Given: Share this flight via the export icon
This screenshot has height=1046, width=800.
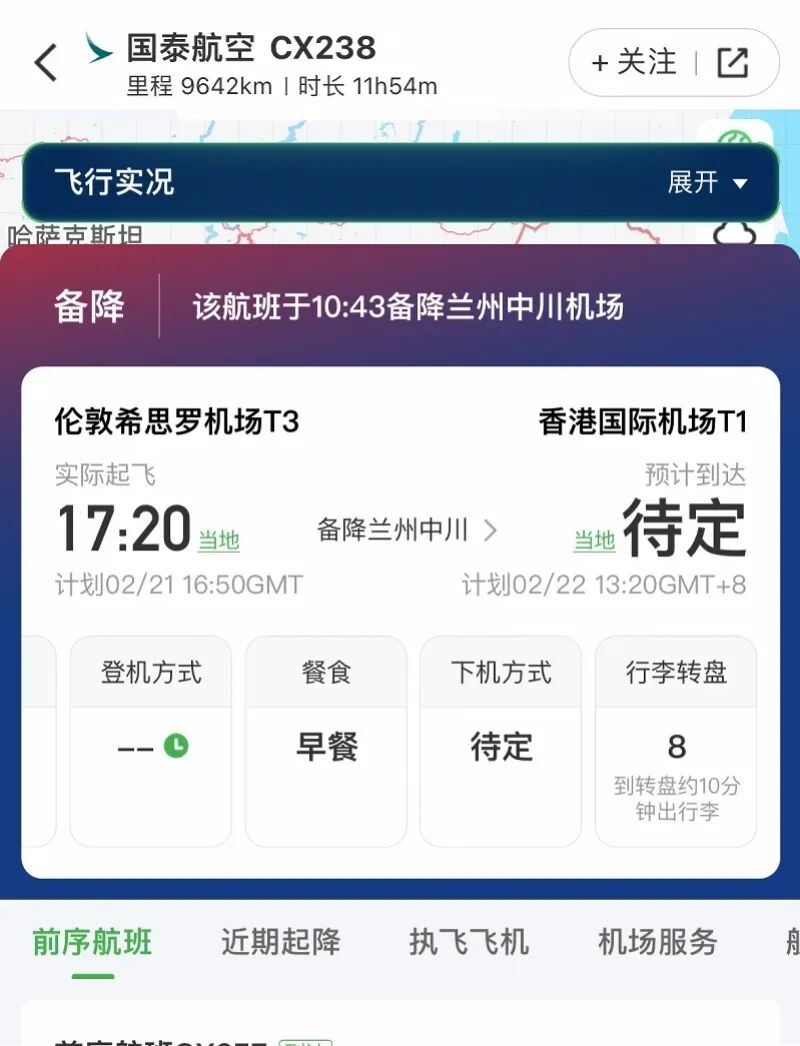Looking at the screenshot, I should pyautogui.click(x=733, y=63).
